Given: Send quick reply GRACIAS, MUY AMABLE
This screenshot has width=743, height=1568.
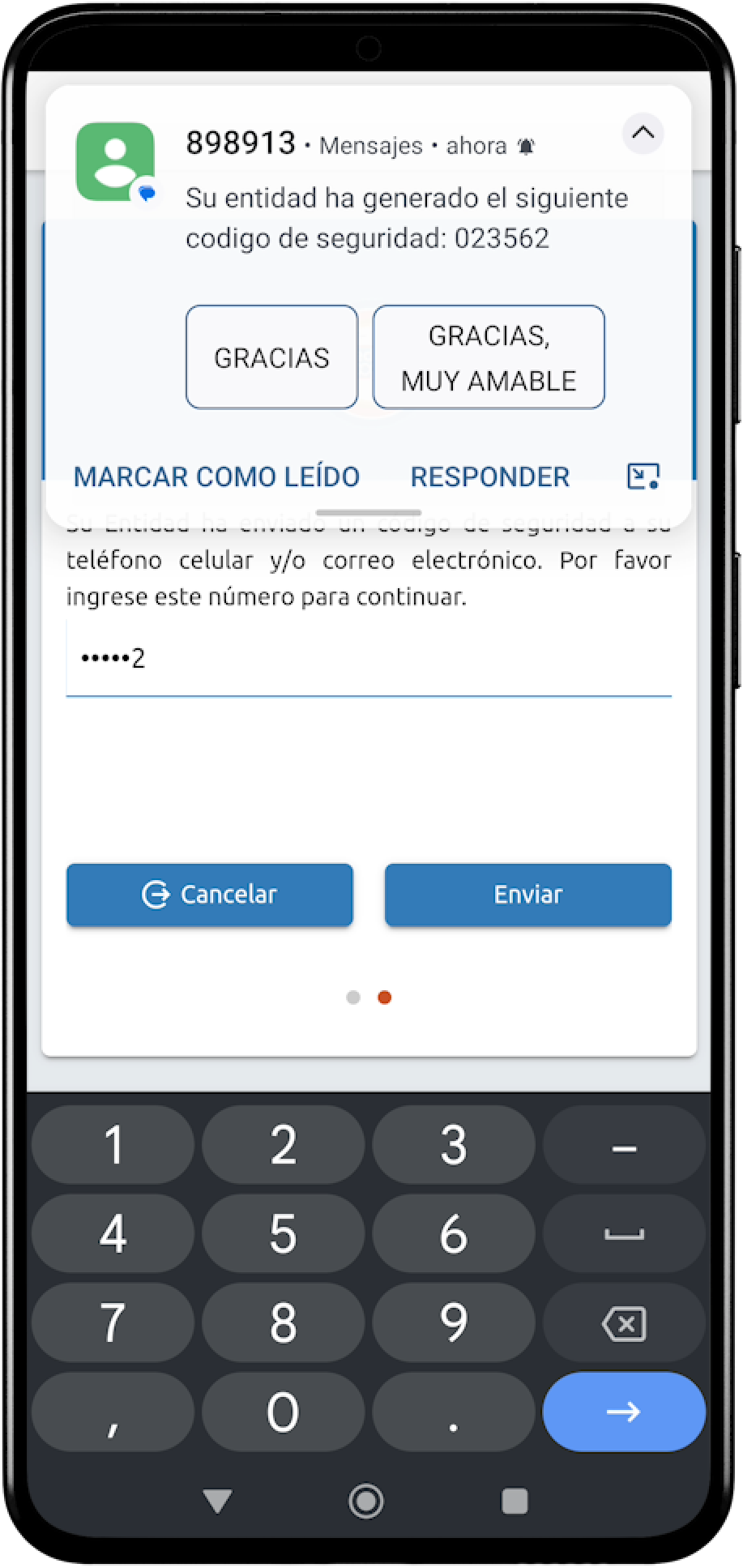Looking at the screenshot, I should (x=489, y=357).
